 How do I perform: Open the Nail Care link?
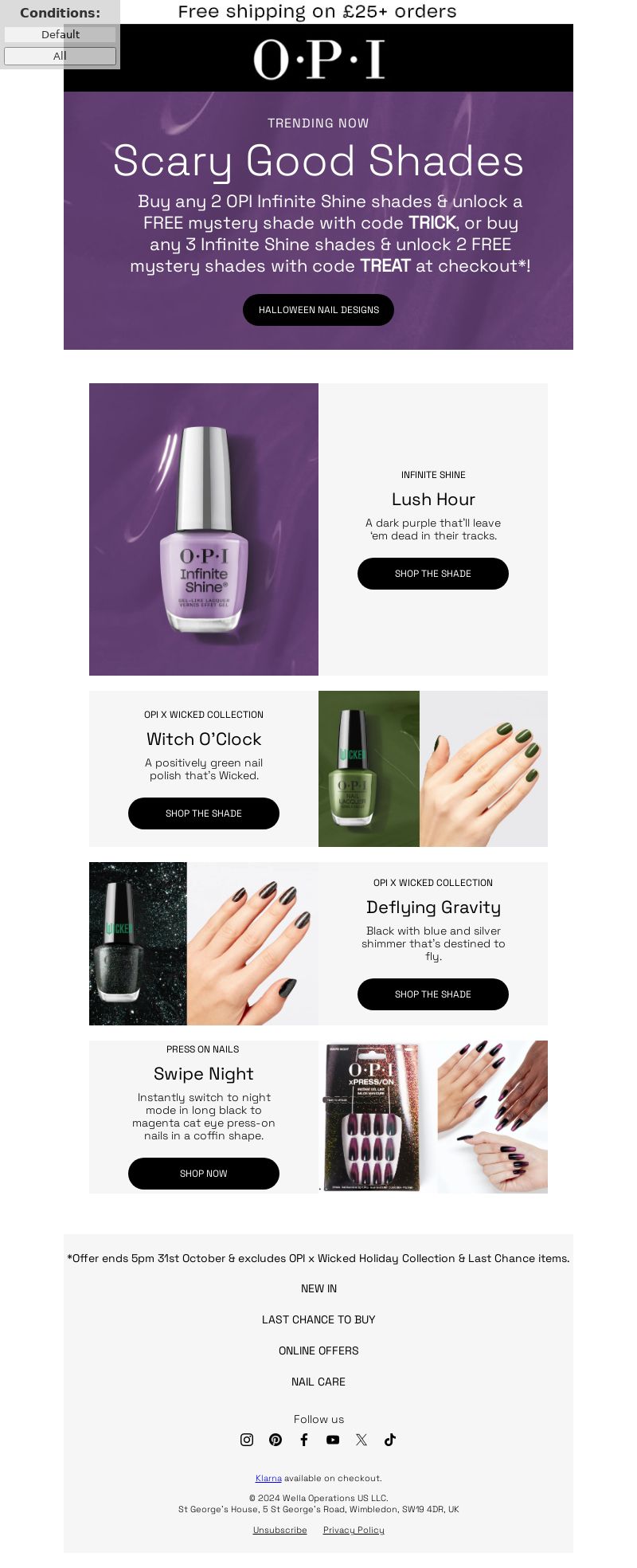(318, 1382)
